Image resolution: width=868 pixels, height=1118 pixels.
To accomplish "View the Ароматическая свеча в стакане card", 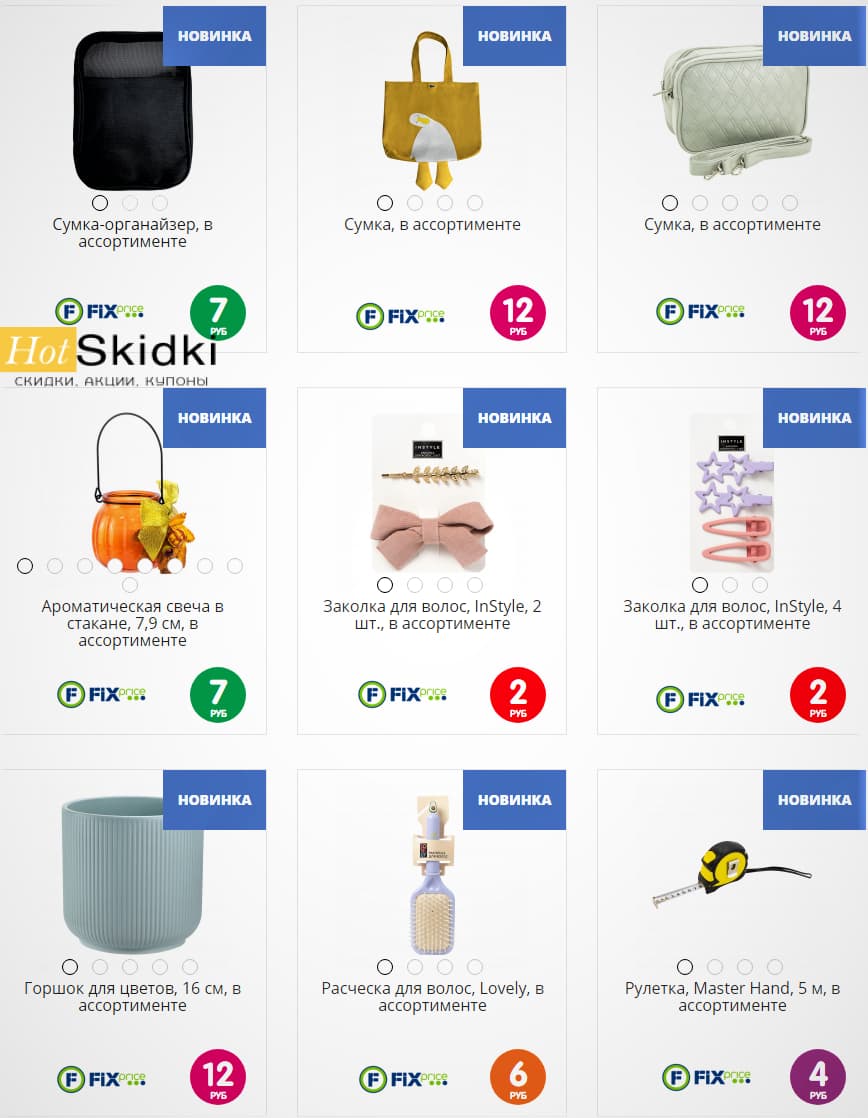I will pyautogui.click(x=132, y=623).
